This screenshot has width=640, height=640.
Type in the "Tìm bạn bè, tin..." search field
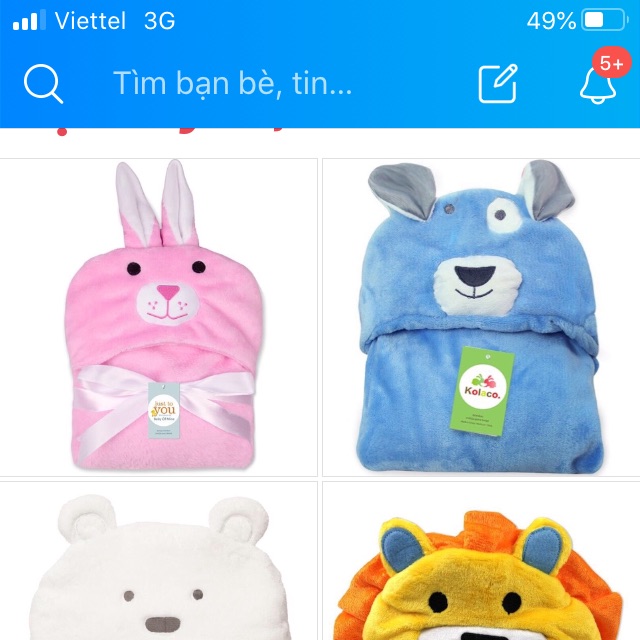232,84
